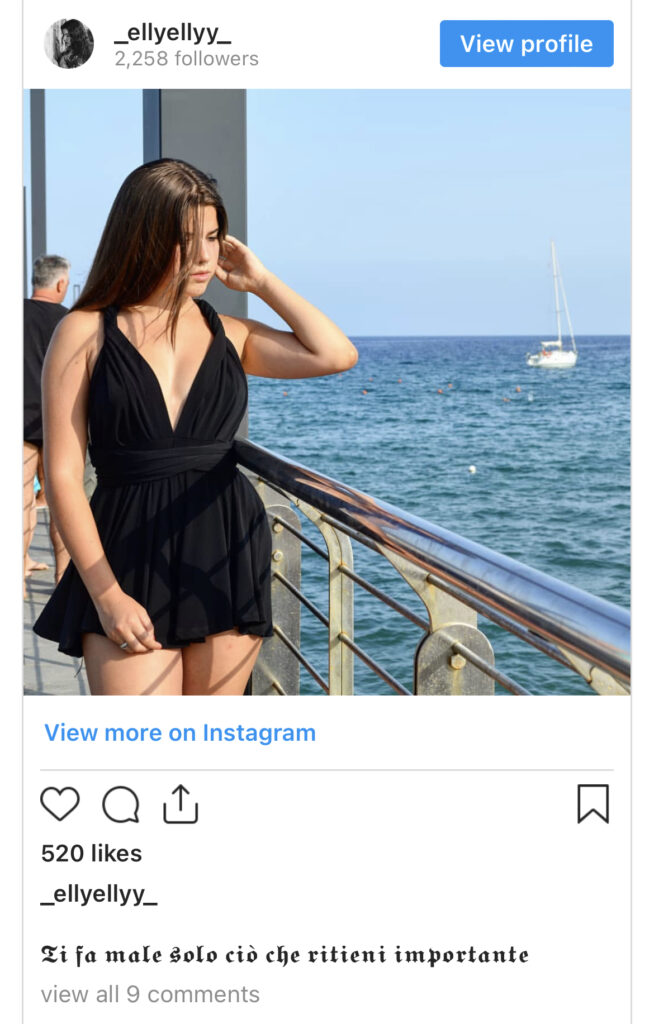Image resolution: width=654 pixels, height=1024 pixels.
Task: Share this post via the share icon
Action: point(181,804)
